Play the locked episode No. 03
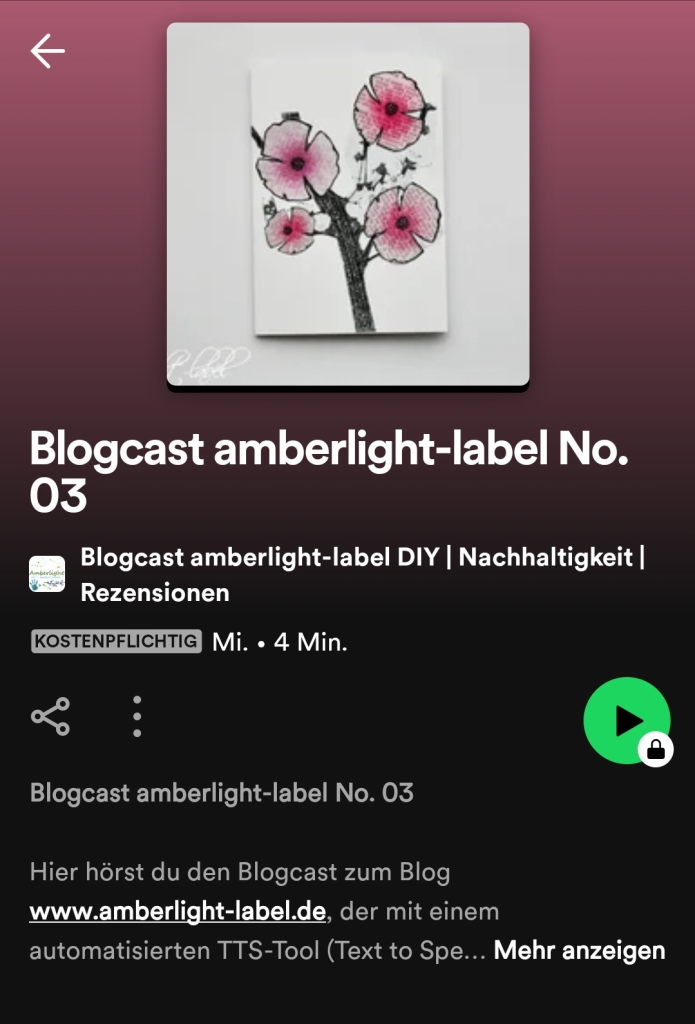Image resolution: width=695 pixels, height=1024 pixels. click(x=626, y=720)
